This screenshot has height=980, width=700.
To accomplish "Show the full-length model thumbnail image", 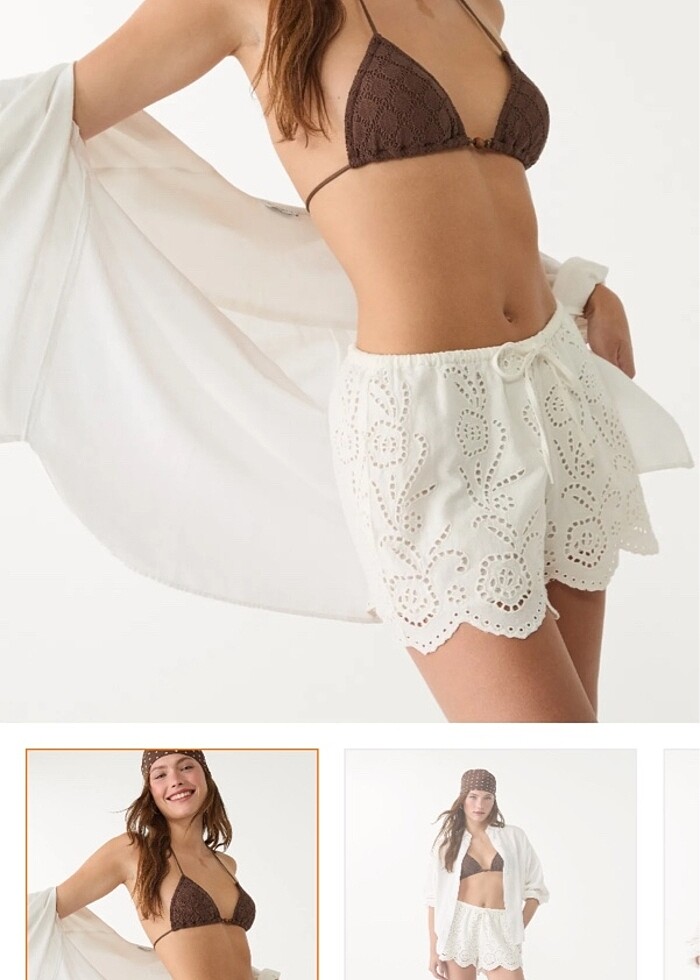I will 490,864.
